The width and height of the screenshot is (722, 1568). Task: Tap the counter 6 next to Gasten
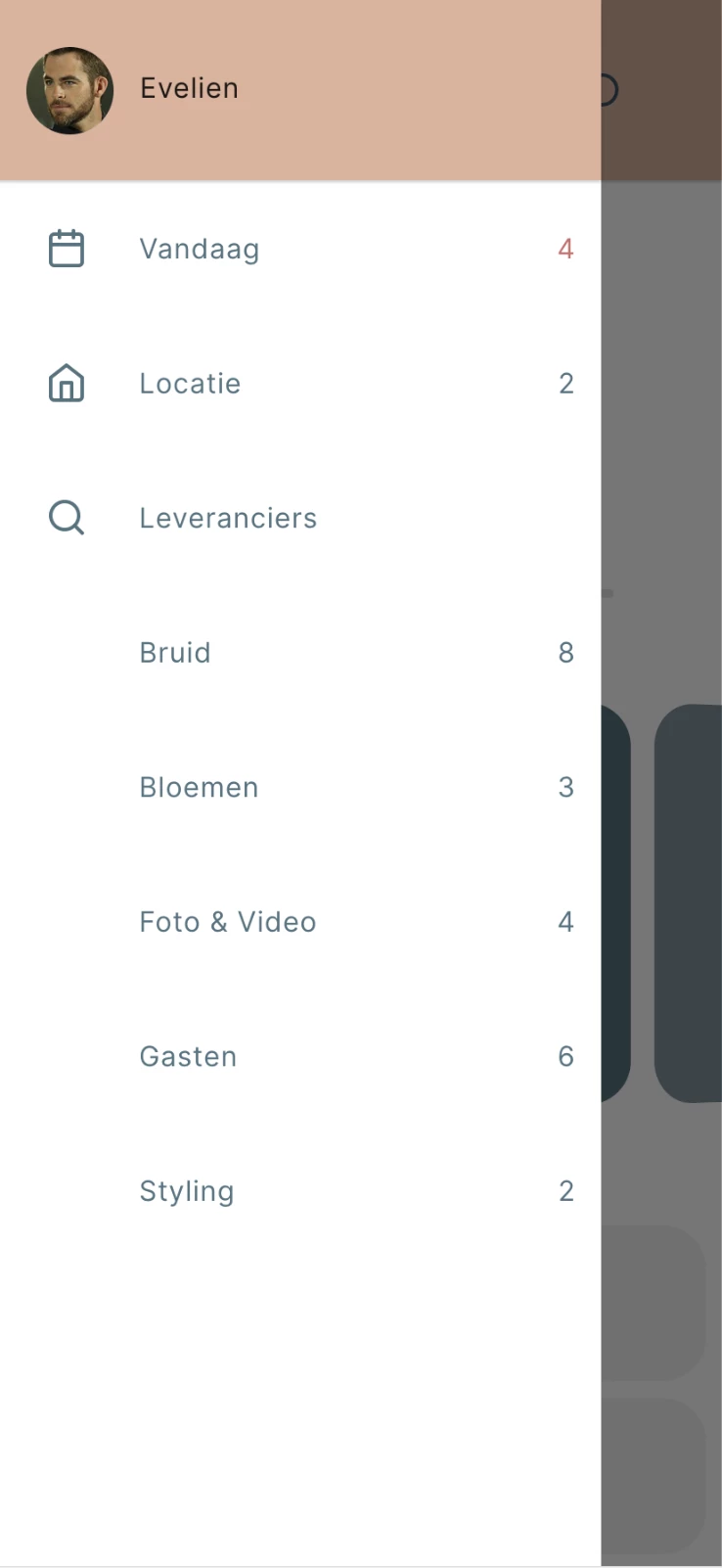click(565, 1055)
